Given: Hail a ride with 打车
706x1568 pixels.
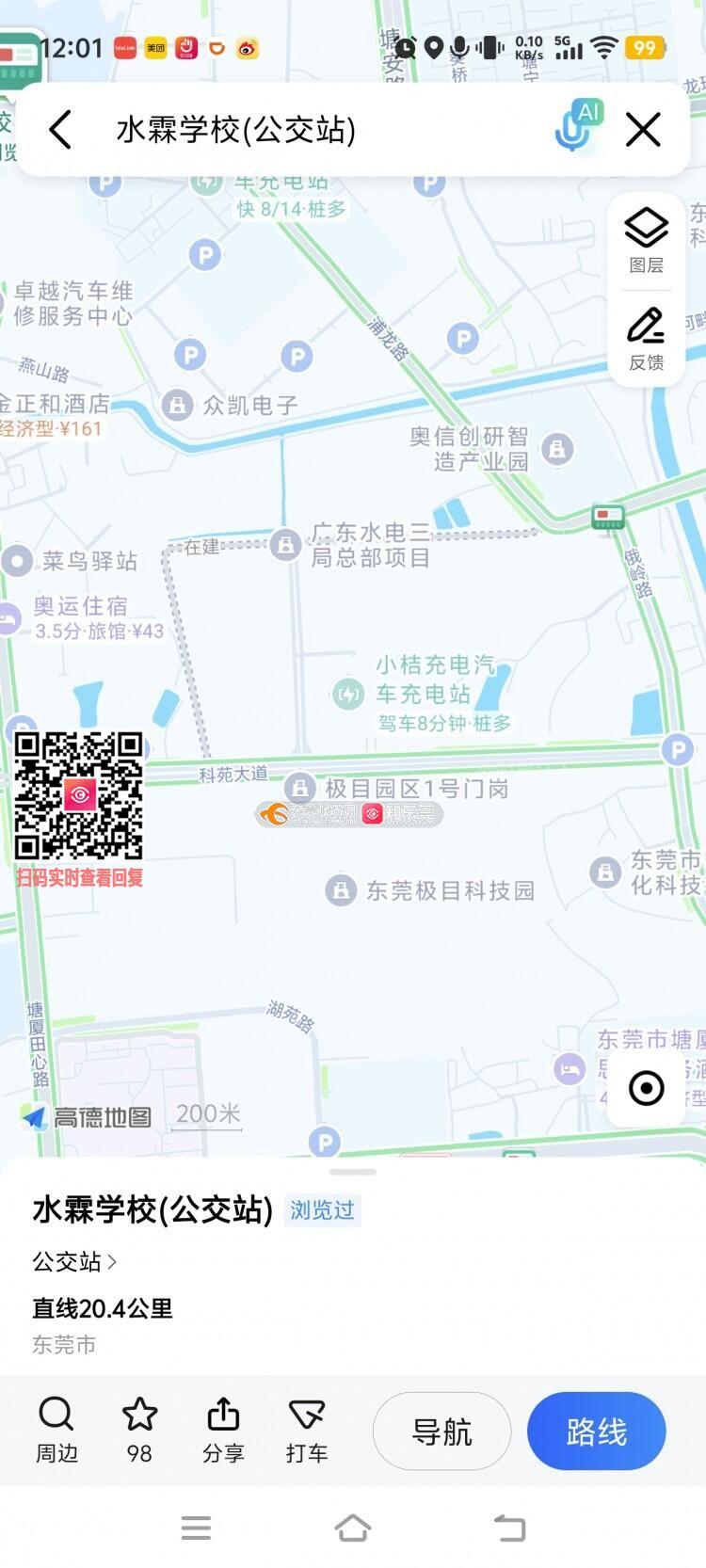Looking at the screenshot, I should 307,1429.
